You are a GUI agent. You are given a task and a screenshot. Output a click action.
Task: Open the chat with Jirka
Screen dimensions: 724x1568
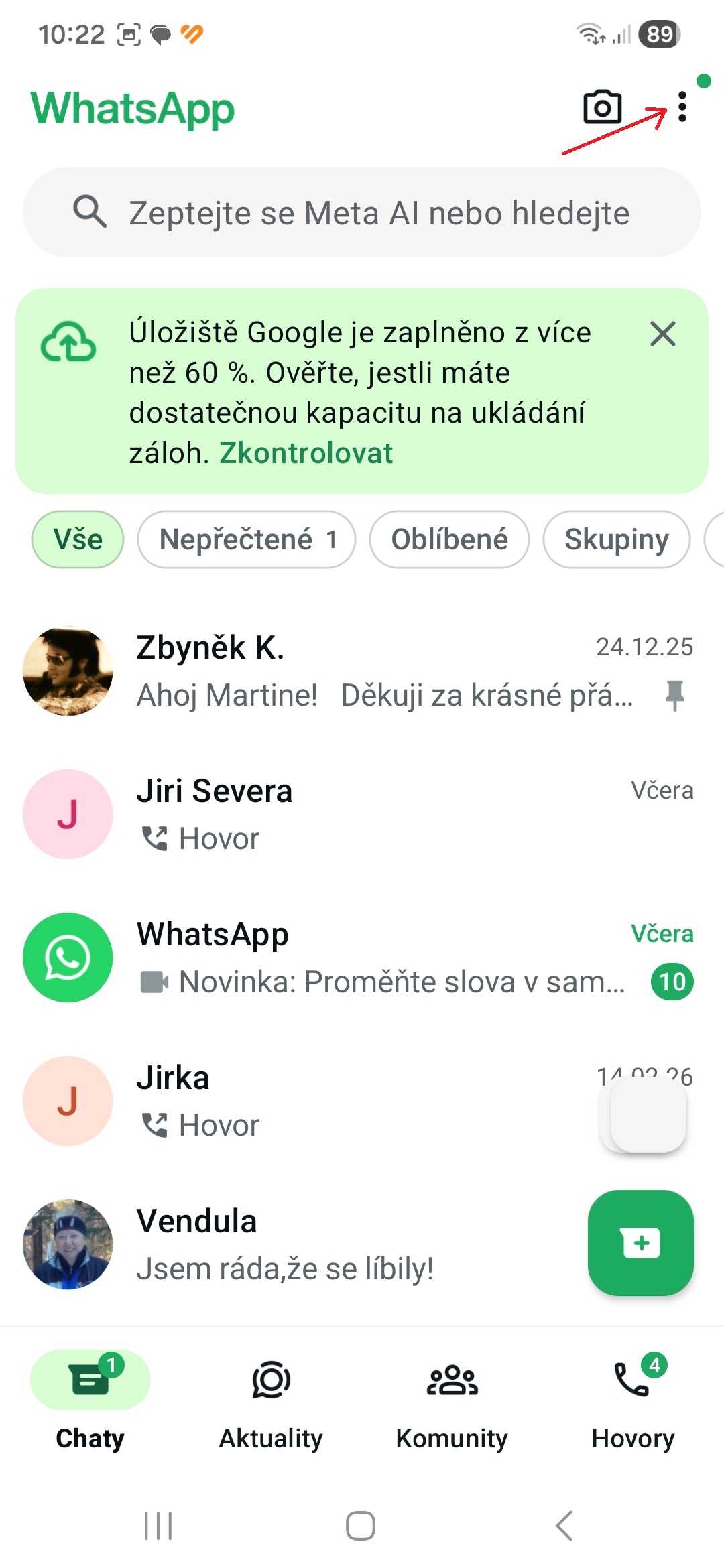click(335, 1101)
